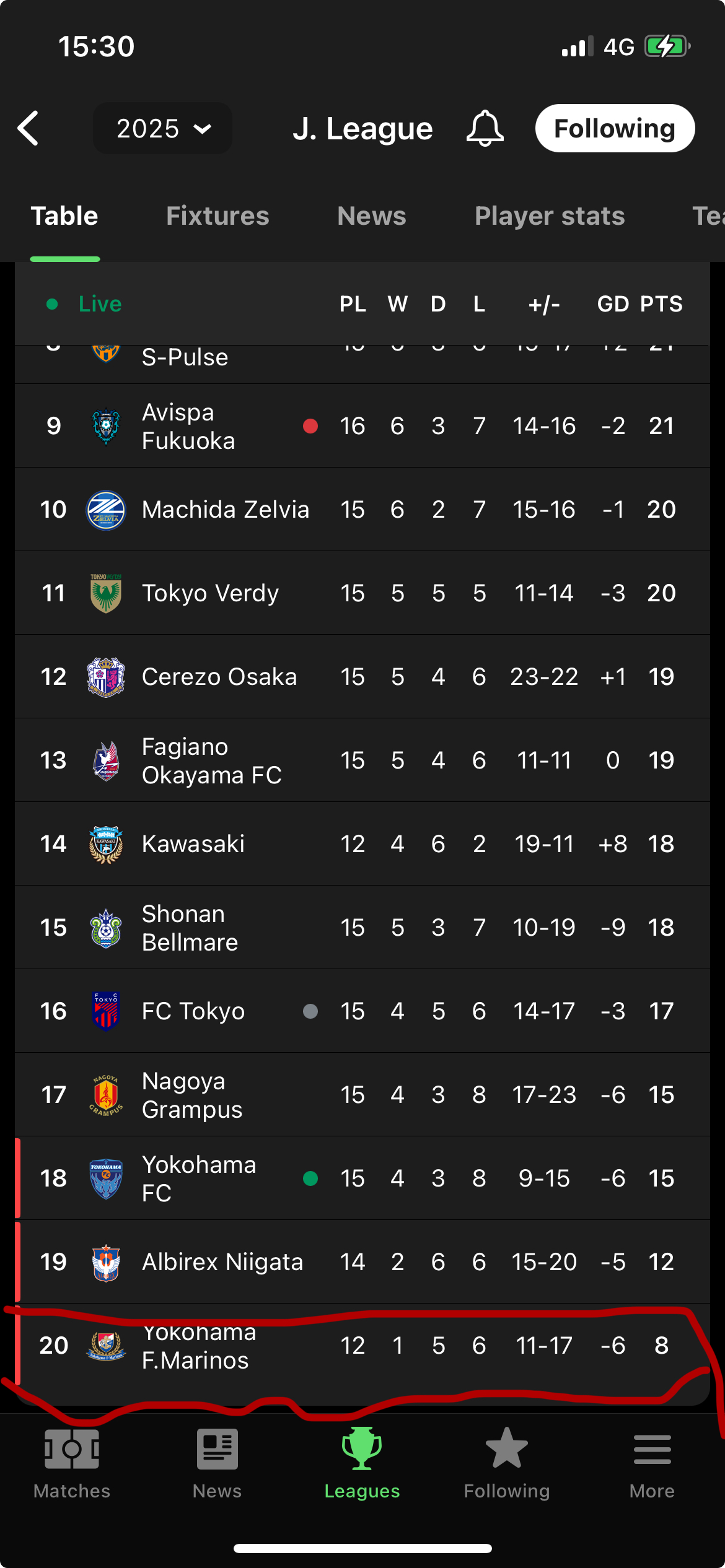Open the Fagiano Okayama FC row
This screenshot has height=1568, width=725.
[362, 760]
